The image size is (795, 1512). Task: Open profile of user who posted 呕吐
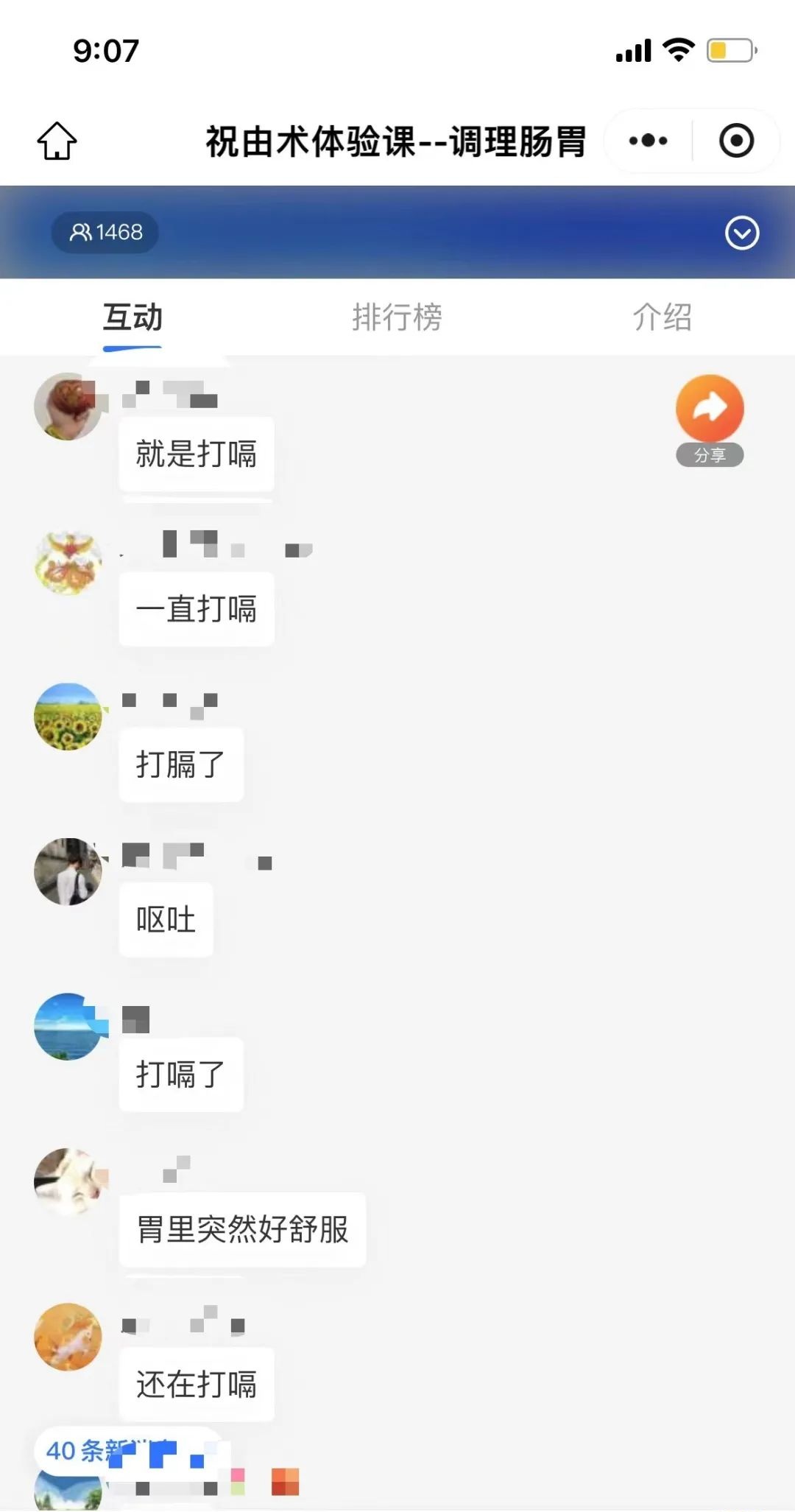tap(68, 872)
